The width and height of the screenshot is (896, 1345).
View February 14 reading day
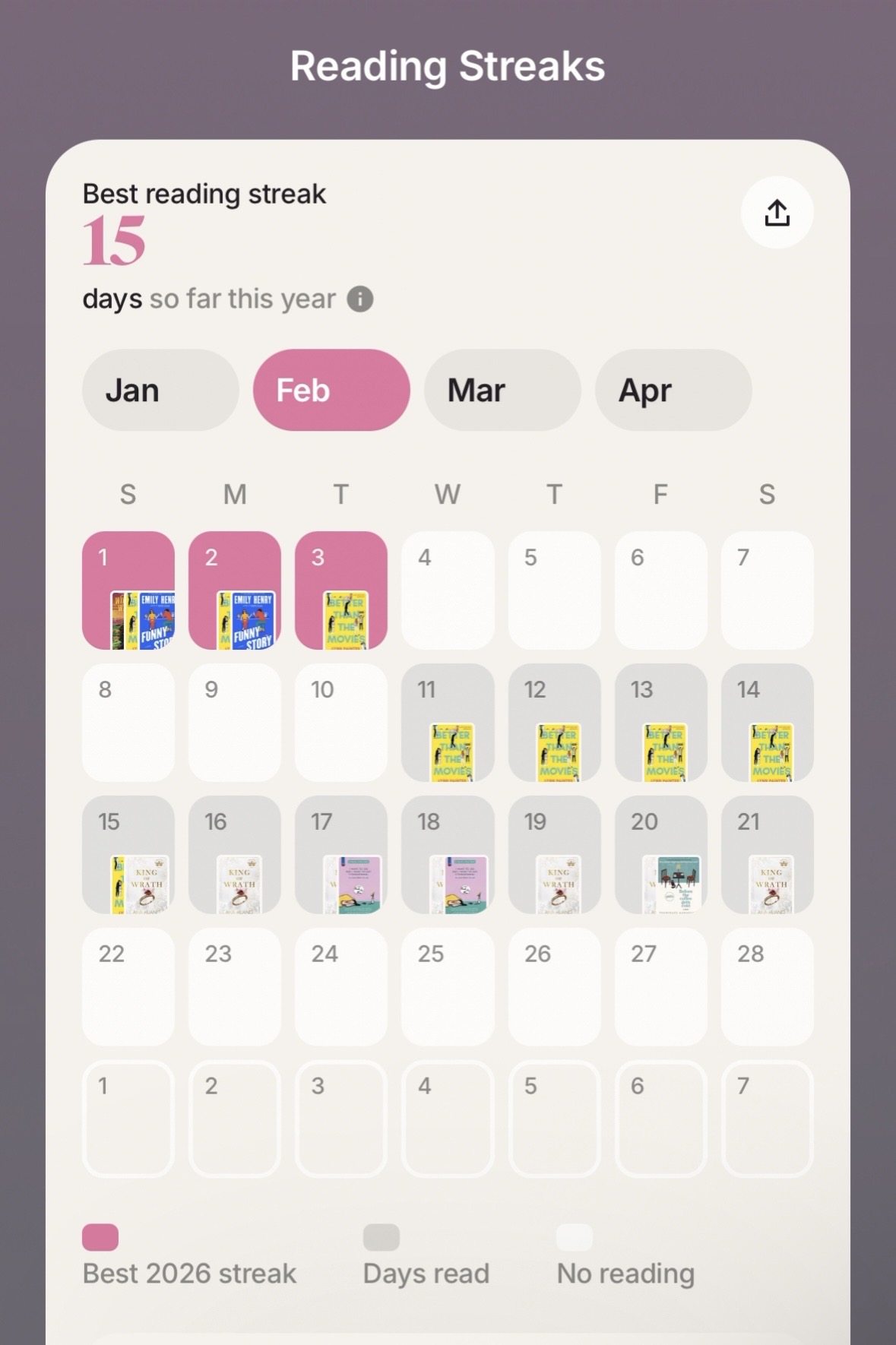767,723
